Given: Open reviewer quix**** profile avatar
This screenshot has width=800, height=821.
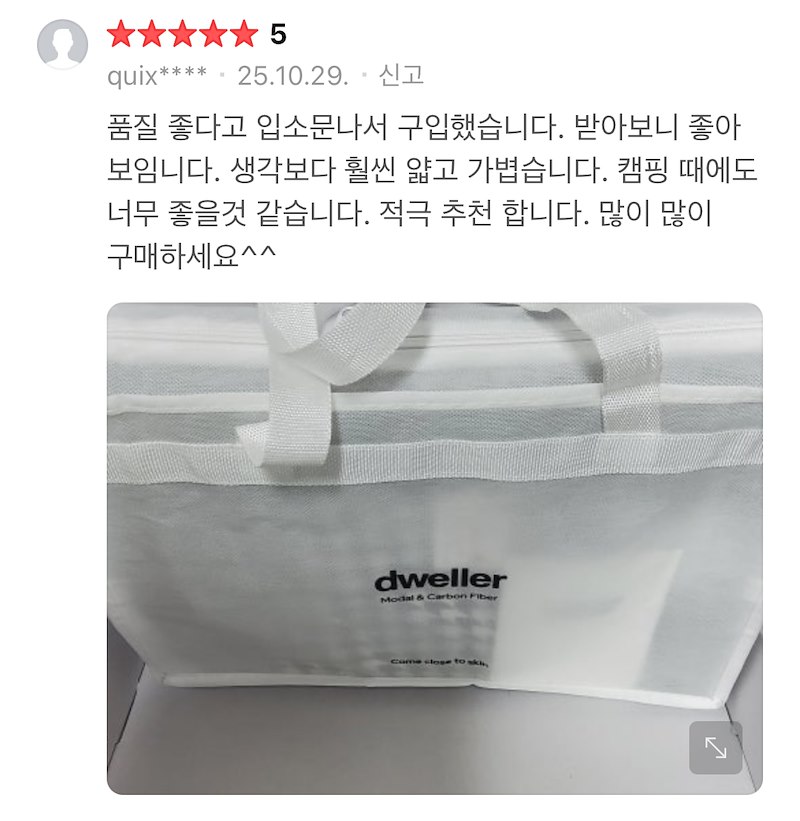Looking at the screenshot, I should pos(62,45).
